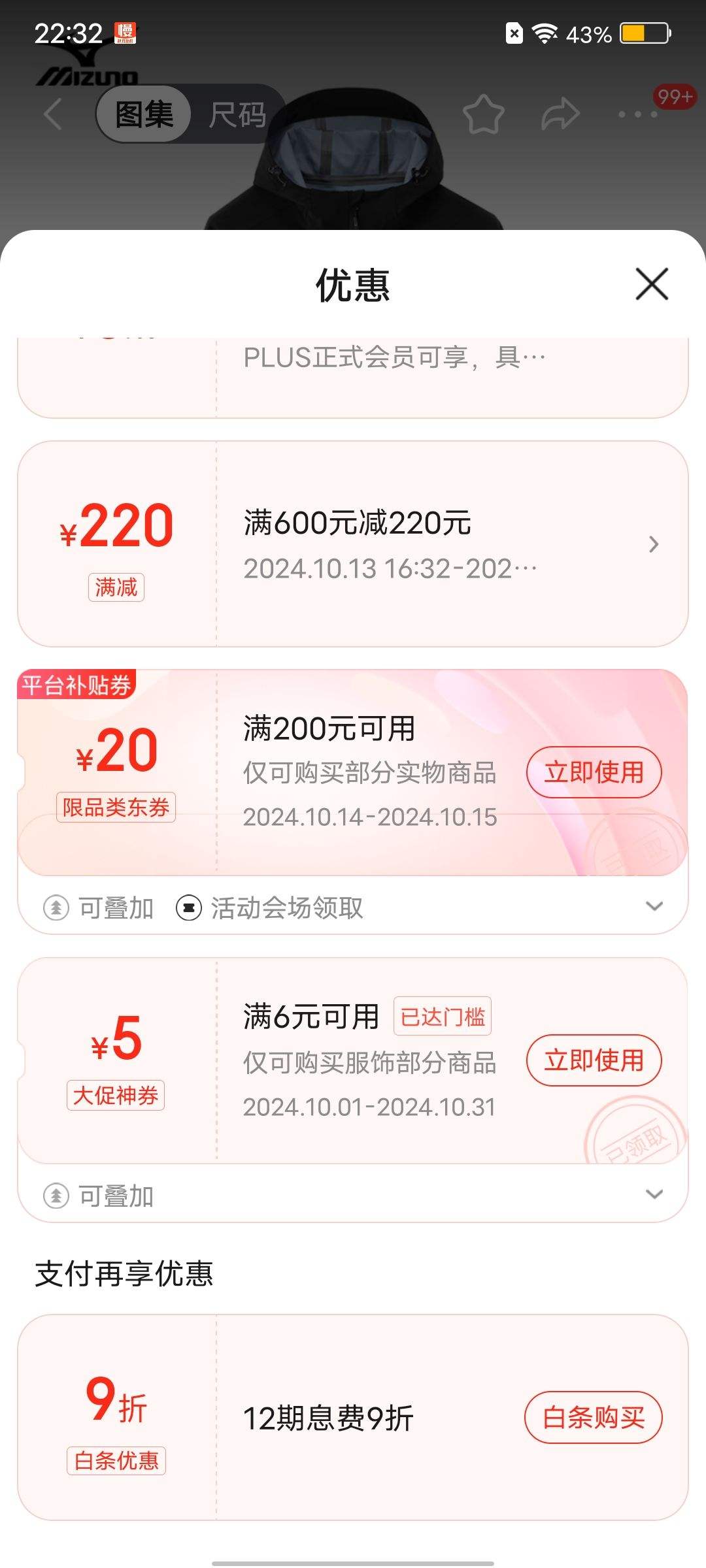Collapse the ¥5 coupon stacking row
Viewport: 706px width, 1568px height.
[654, 1194]
